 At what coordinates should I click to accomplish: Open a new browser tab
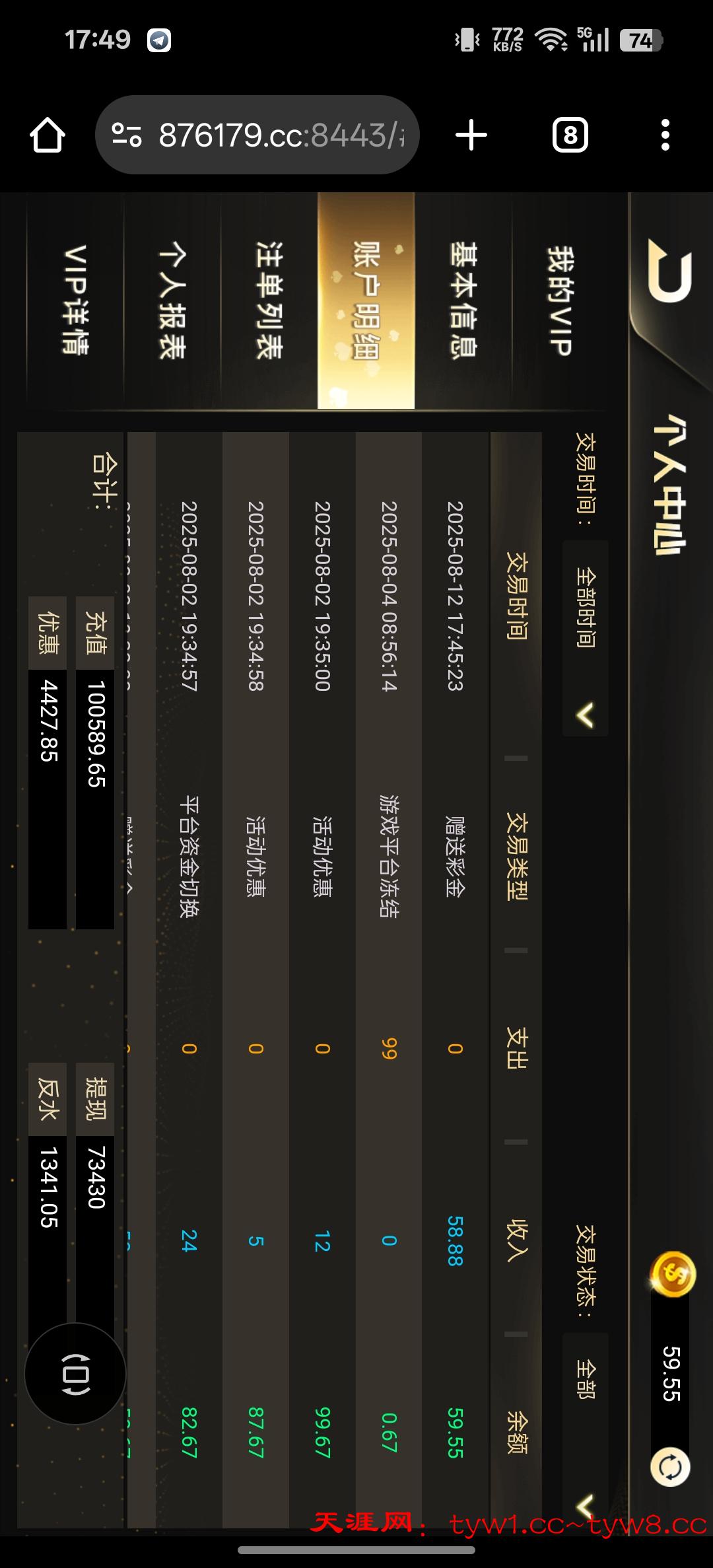pos(471,135)
